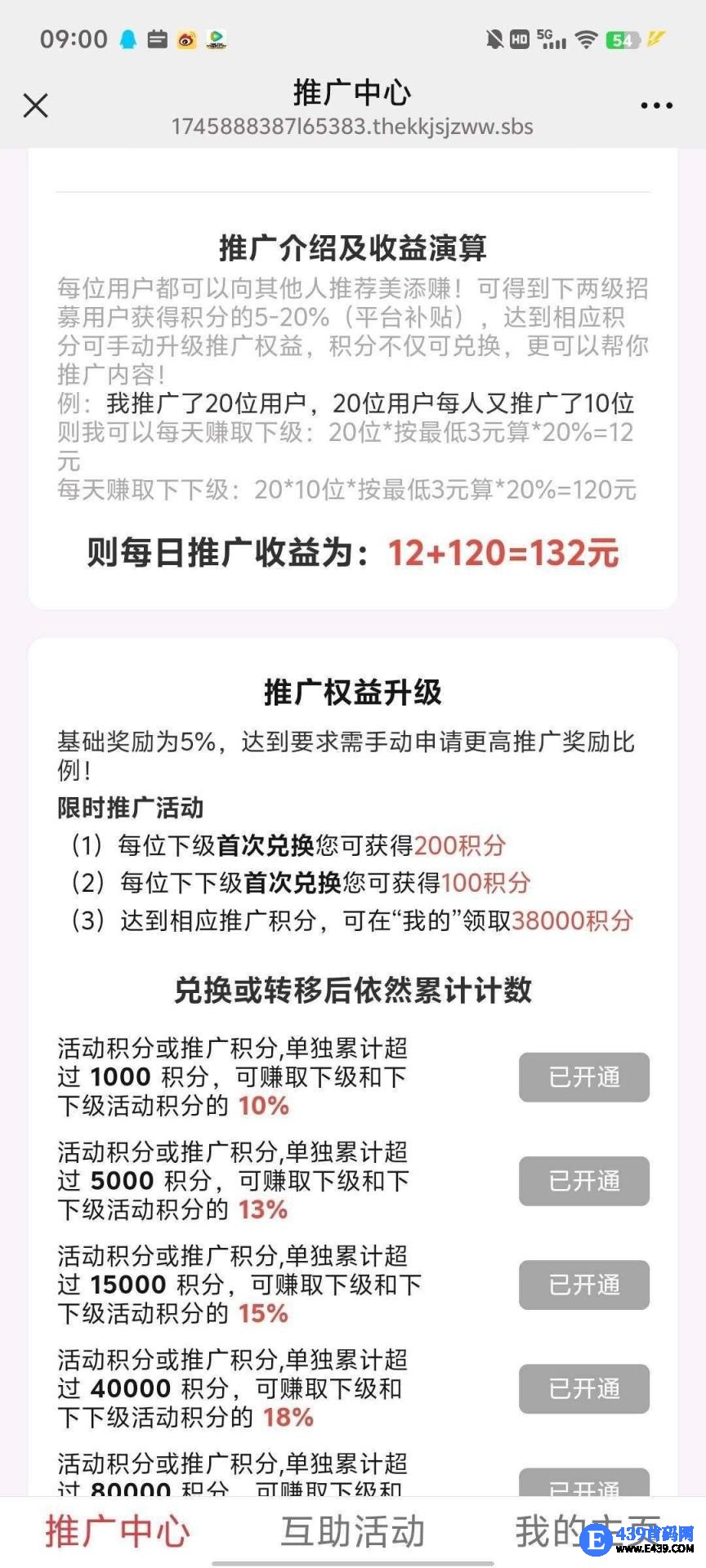Screen dimensions: 706x1568
Task: Tap 已开通 button for 5000 积分 tier
Action: (583, 1181)
